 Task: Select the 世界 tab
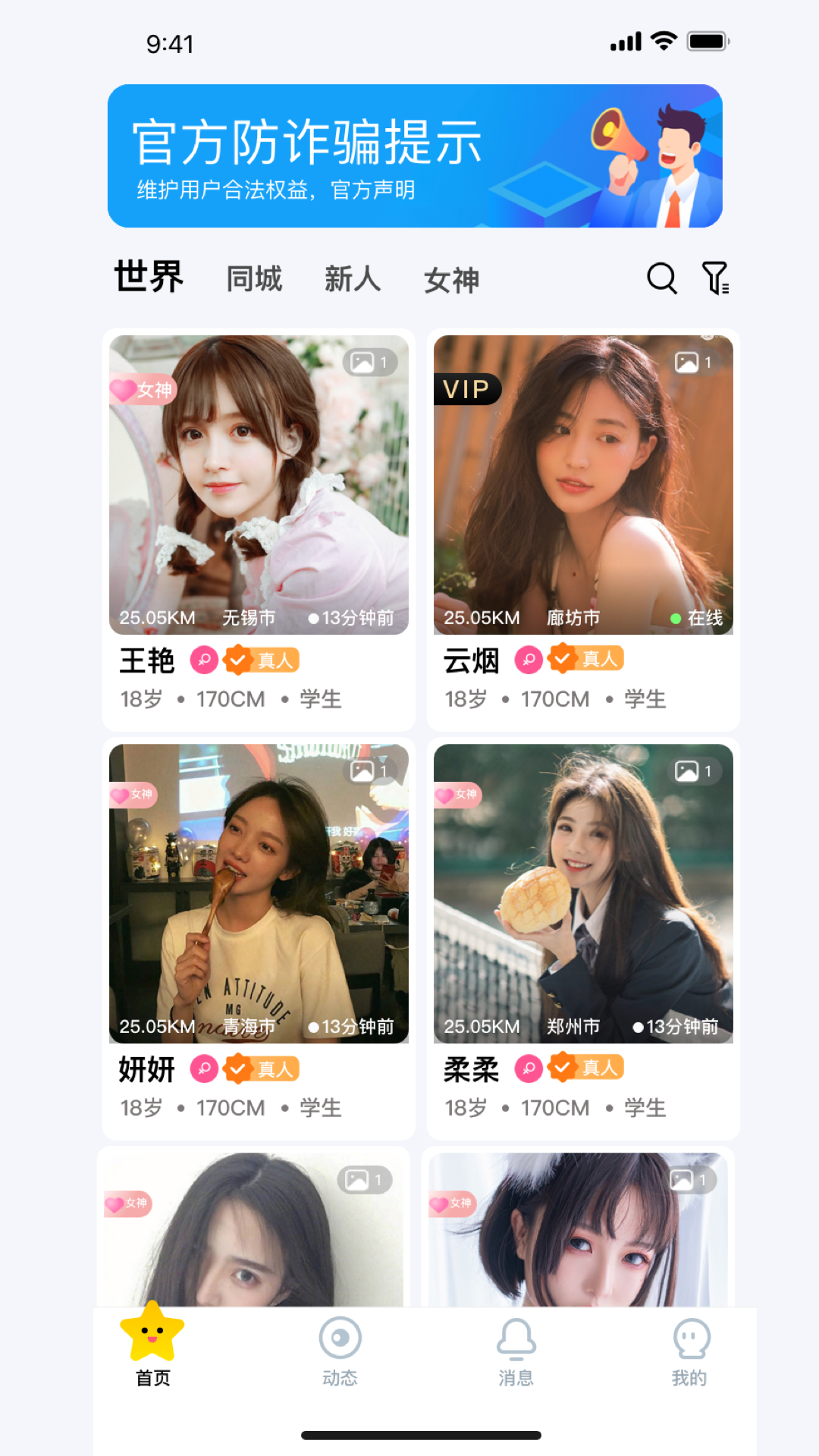click(x=149, y=277)
